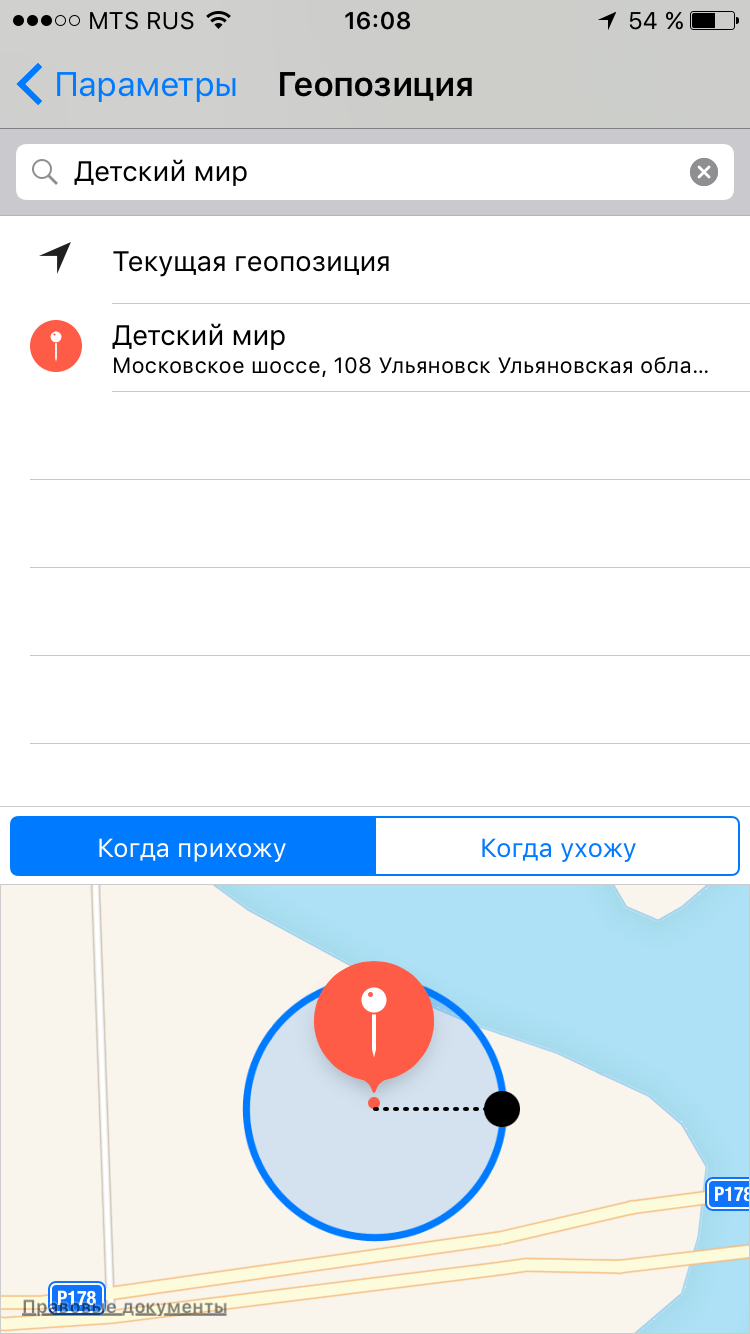The width and height of the screenshot is (750, 1334).
Task: Open the Правовые документы link
Action: tap(125, 1306)
